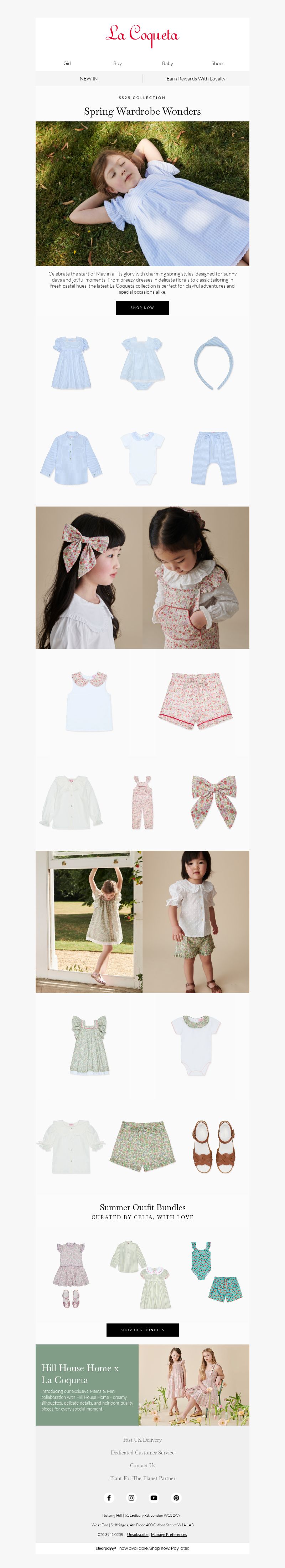Open Fast UK Delivery link
This screenshot has width=285, height=1568.
click(142, 1439)
